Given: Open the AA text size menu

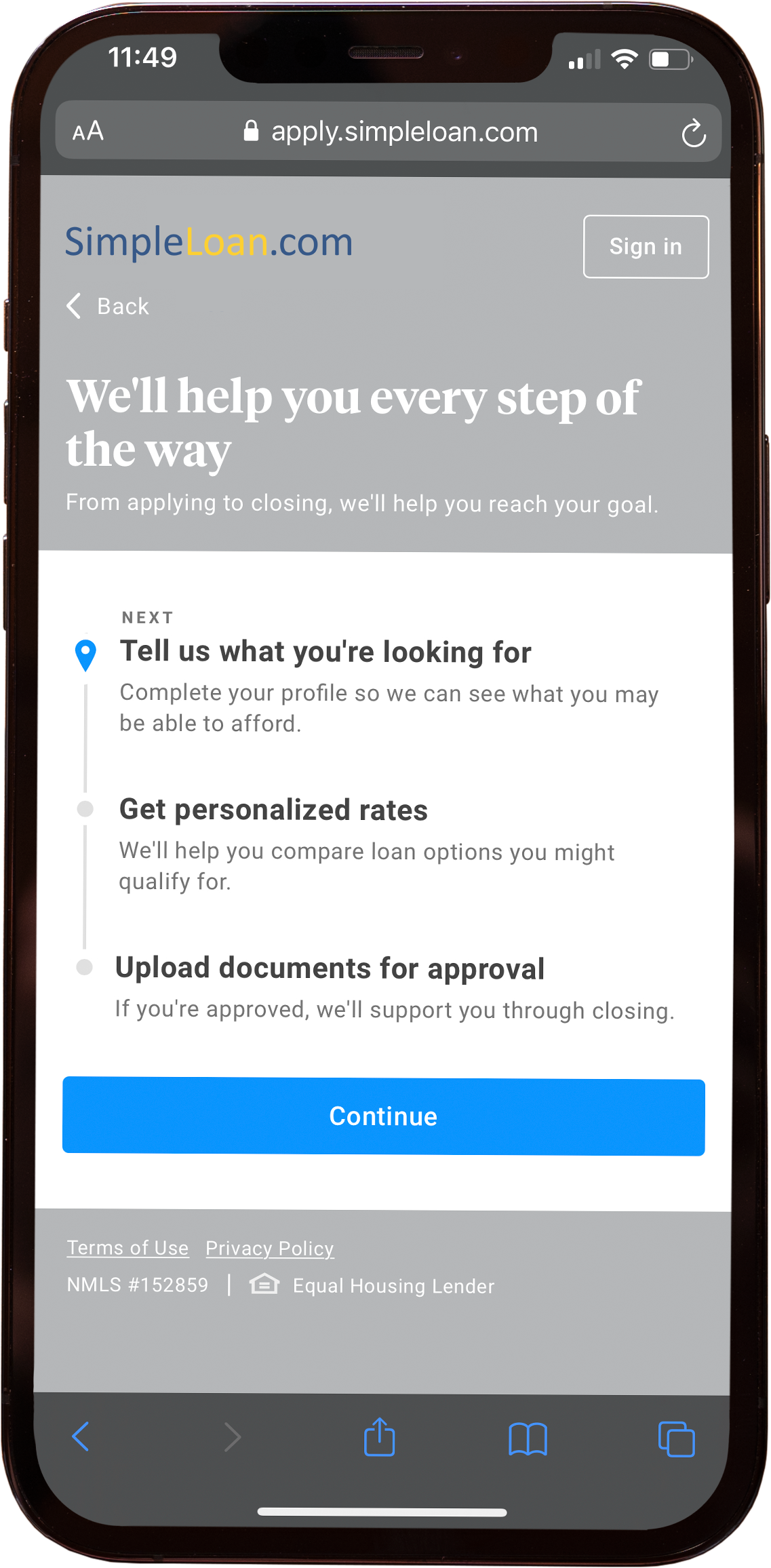Looking at the screenshot, I should click(88, 132).
